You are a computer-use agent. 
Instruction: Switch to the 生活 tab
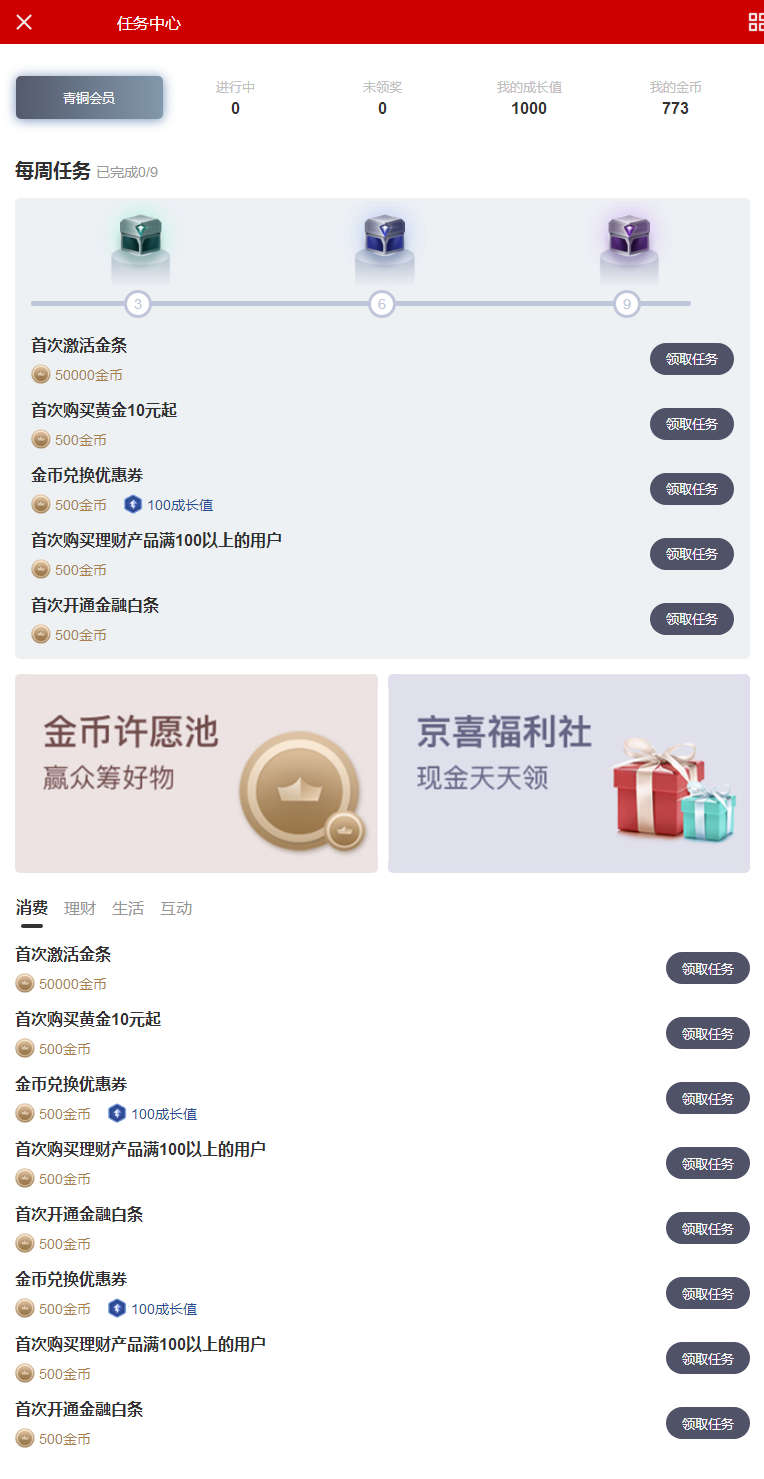coord(128,908)
